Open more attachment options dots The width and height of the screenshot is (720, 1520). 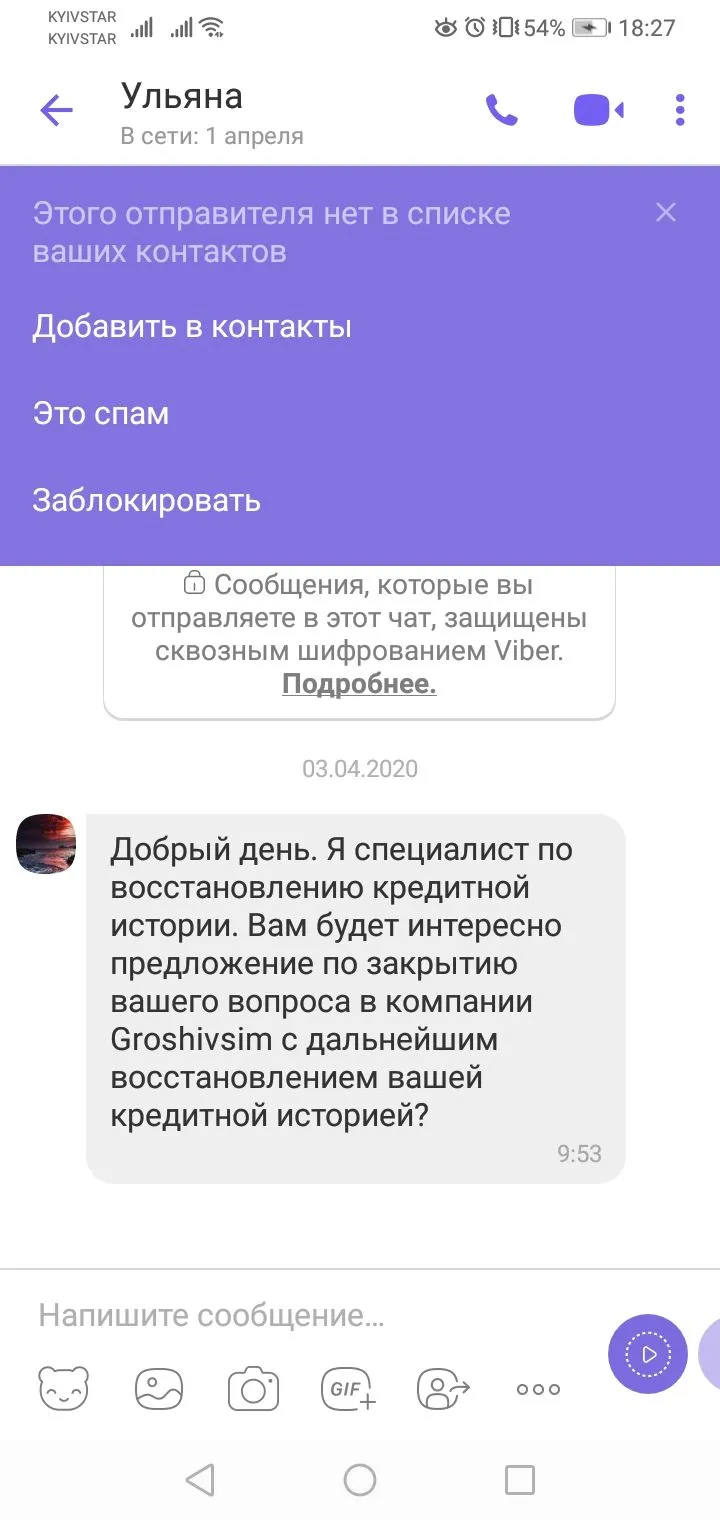point(538,1388)
